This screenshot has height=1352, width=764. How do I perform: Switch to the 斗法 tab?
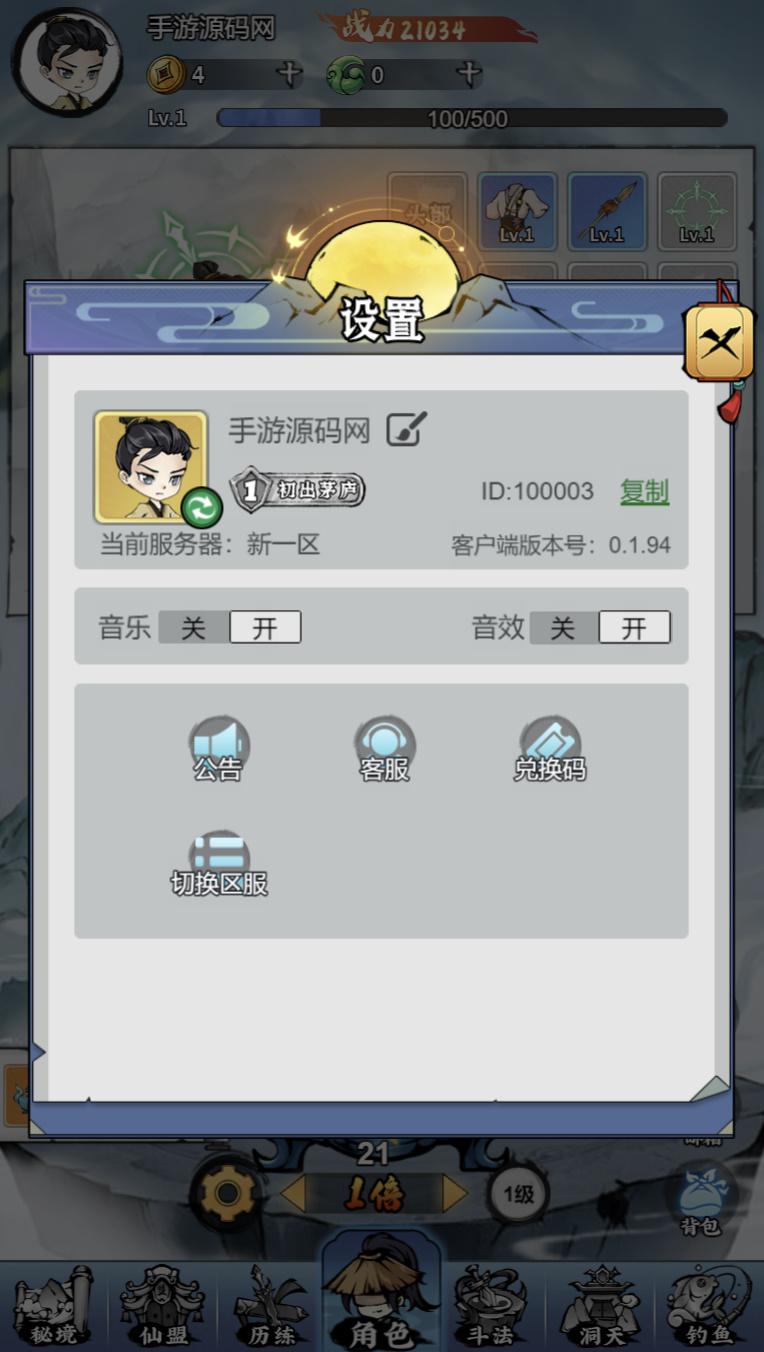coord(490,1306)
